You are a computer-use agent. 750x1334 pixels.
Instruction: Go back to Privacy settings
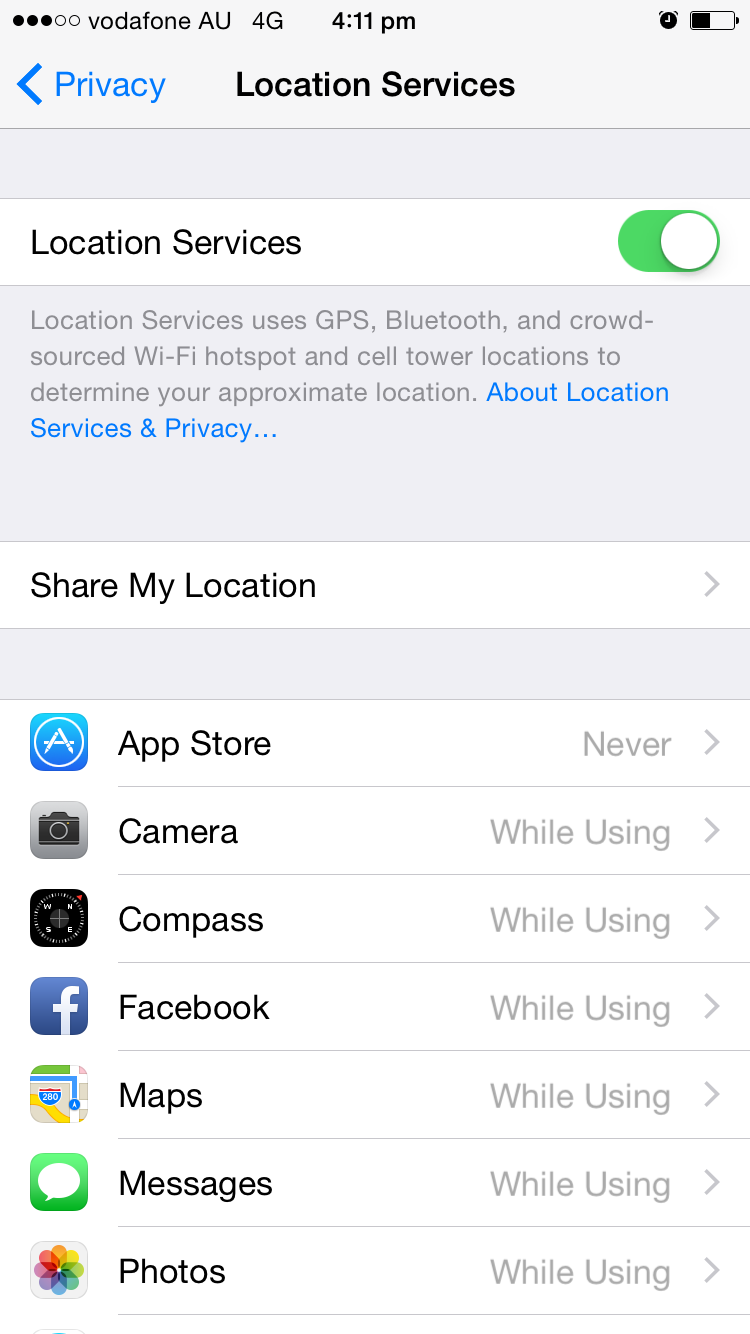coord(91,85)
